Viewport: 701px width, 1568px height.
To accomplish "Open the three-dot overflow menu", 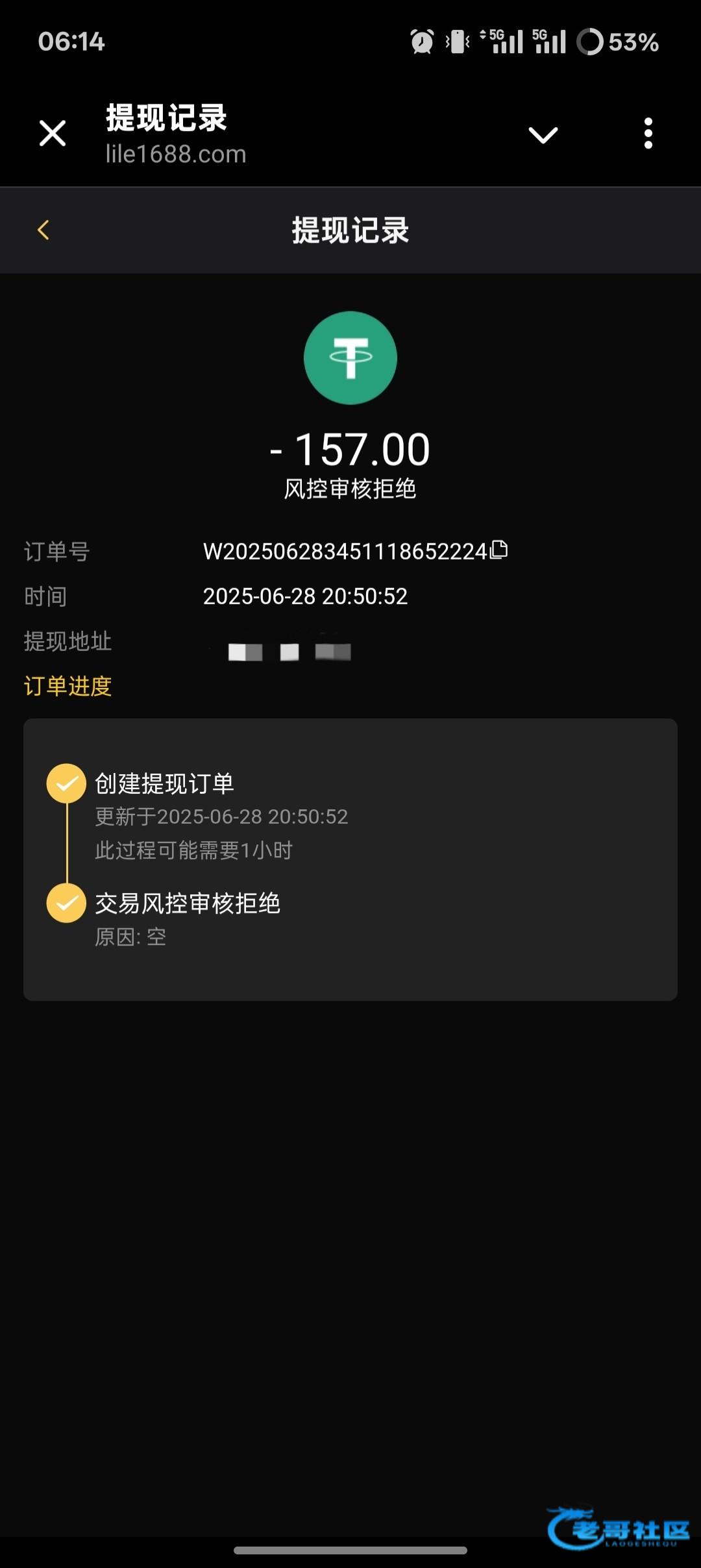I will pos(648,134).
